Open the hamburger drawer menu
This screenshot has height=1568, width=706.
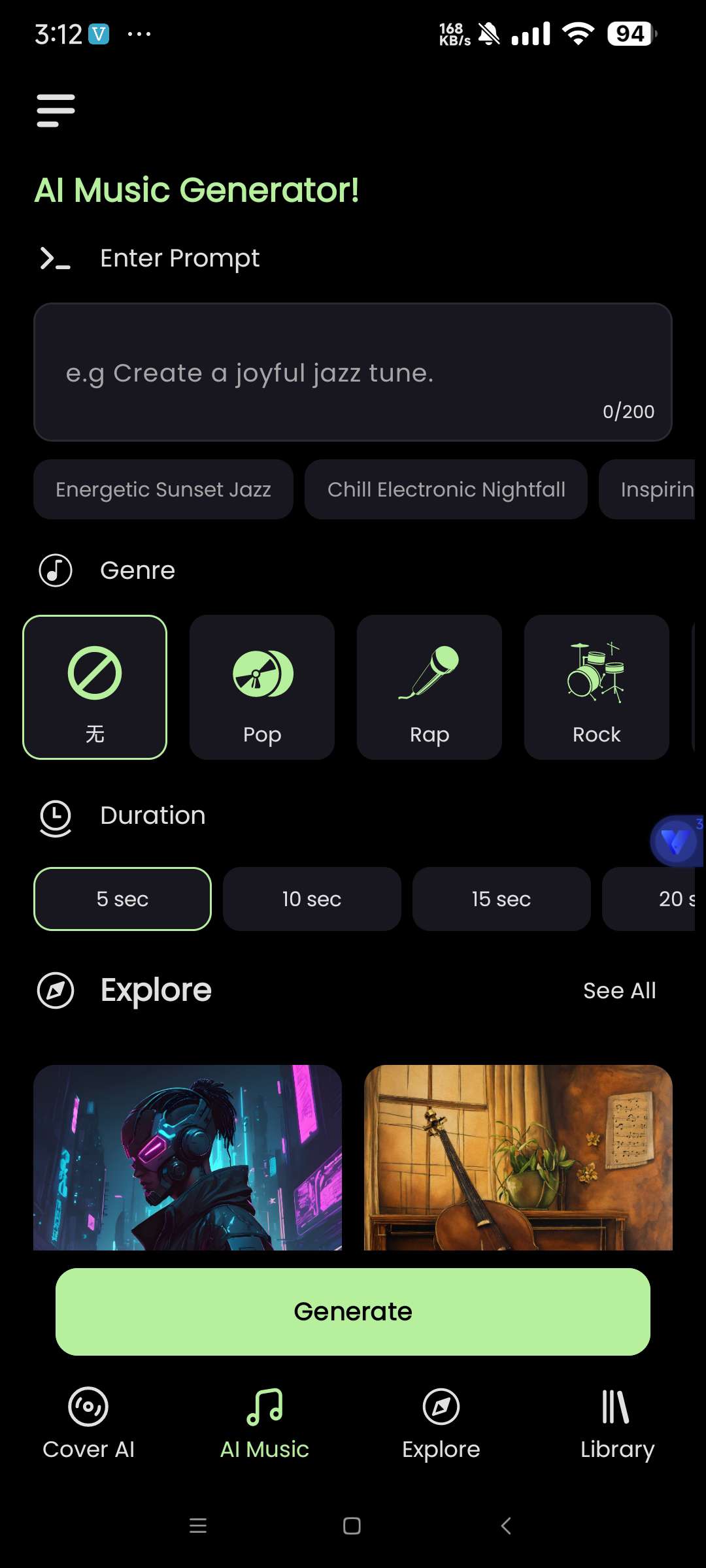56,110
